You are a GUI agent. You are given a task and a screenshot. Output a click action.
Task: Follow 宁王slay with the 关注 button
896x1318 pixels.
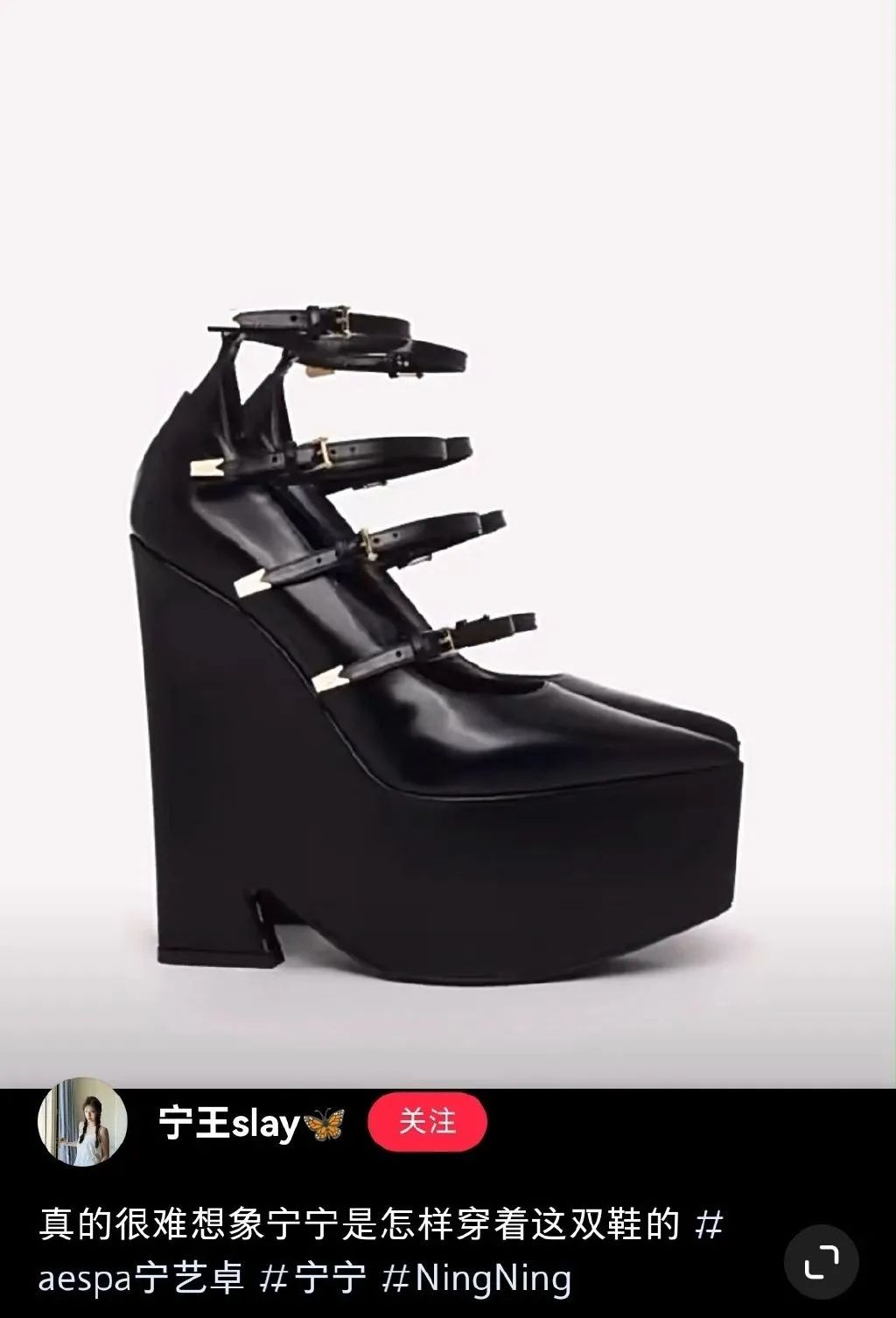coord(427,1122)
